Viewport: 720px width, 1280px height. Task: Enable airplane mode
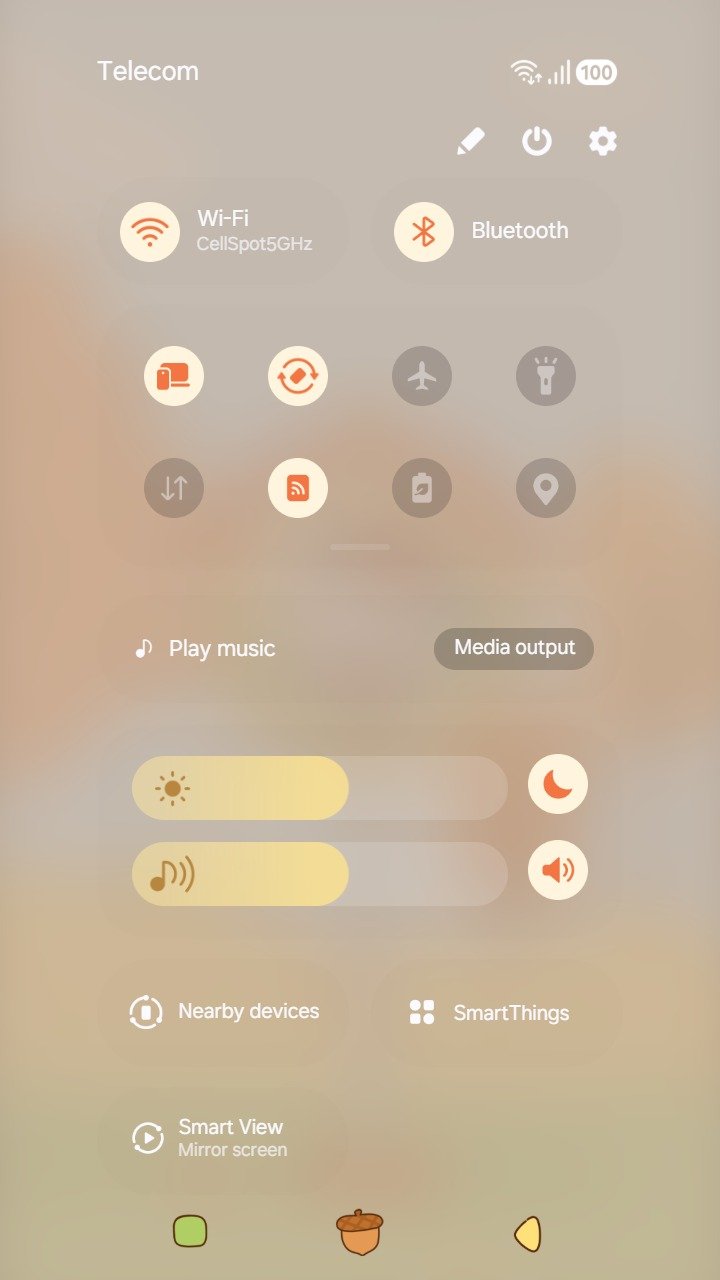coord(422,376)
